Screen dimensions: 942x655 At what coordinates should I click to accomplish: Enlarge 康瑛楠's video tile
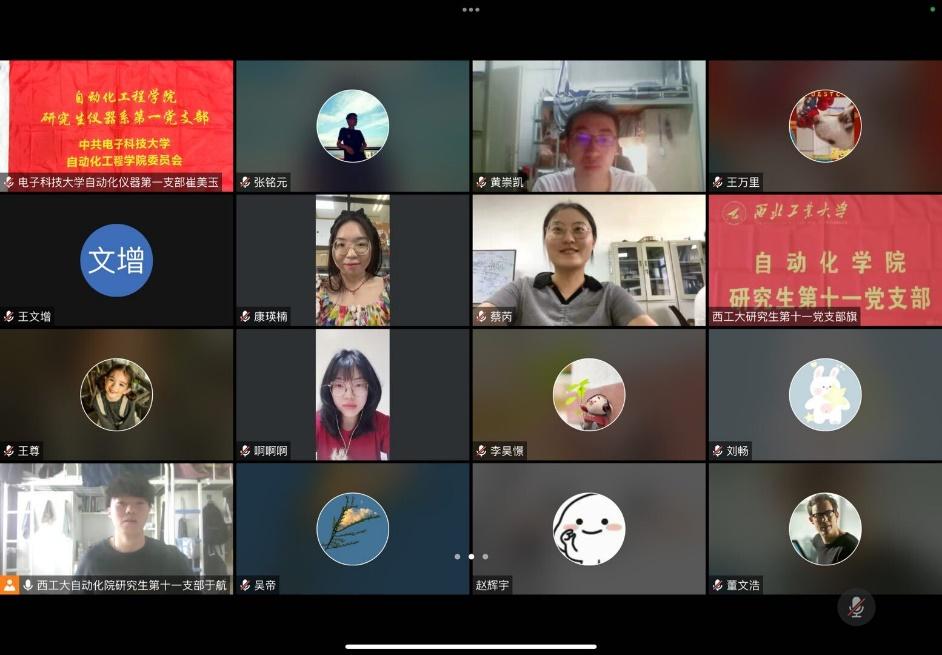[x=352, y=260]
